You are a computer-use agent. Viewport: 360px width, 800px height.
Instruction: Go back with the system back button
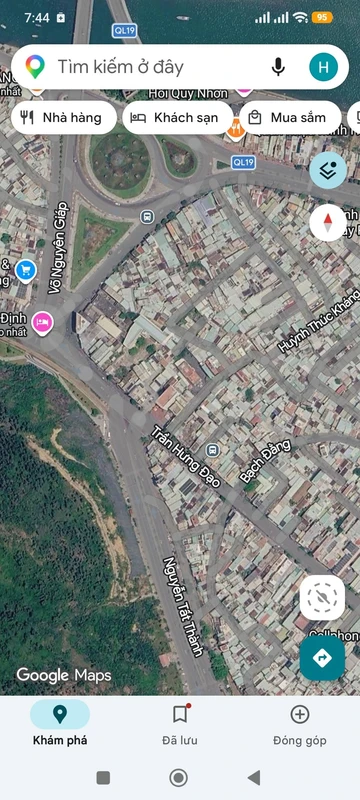253,778
